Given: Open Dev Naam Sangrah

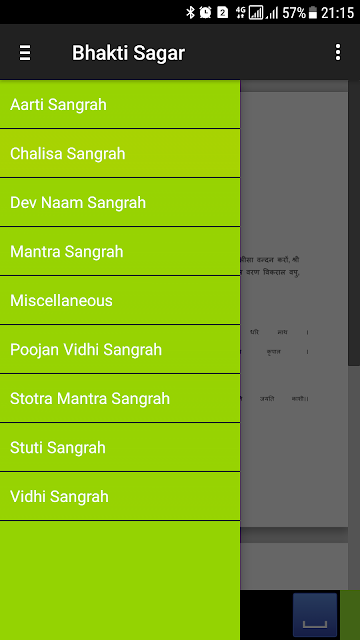Looking at the screenshot, I should click(120, 202).
